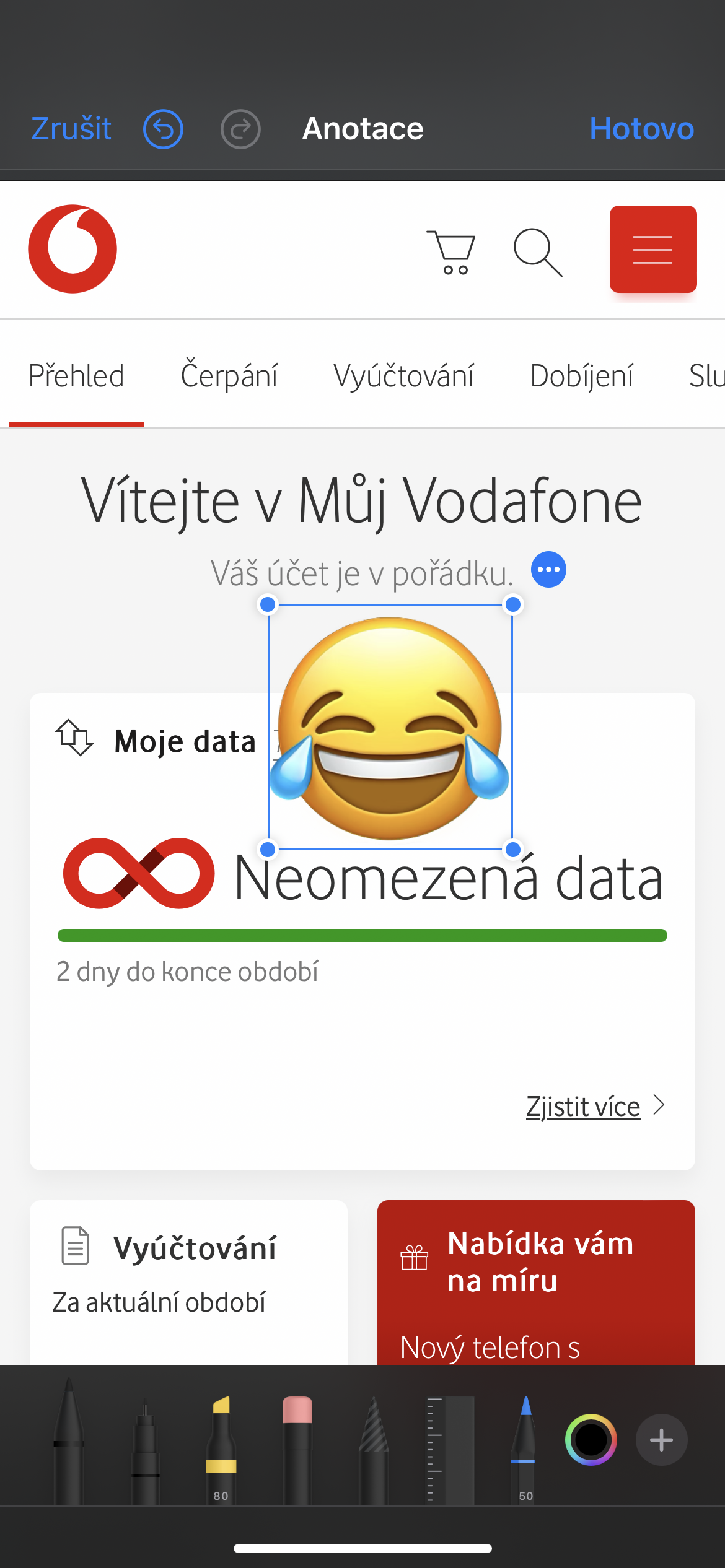The height and width of the screenshot is (1568, 725).
Task: Undo the last annotation action
Action: pos(163,129)
